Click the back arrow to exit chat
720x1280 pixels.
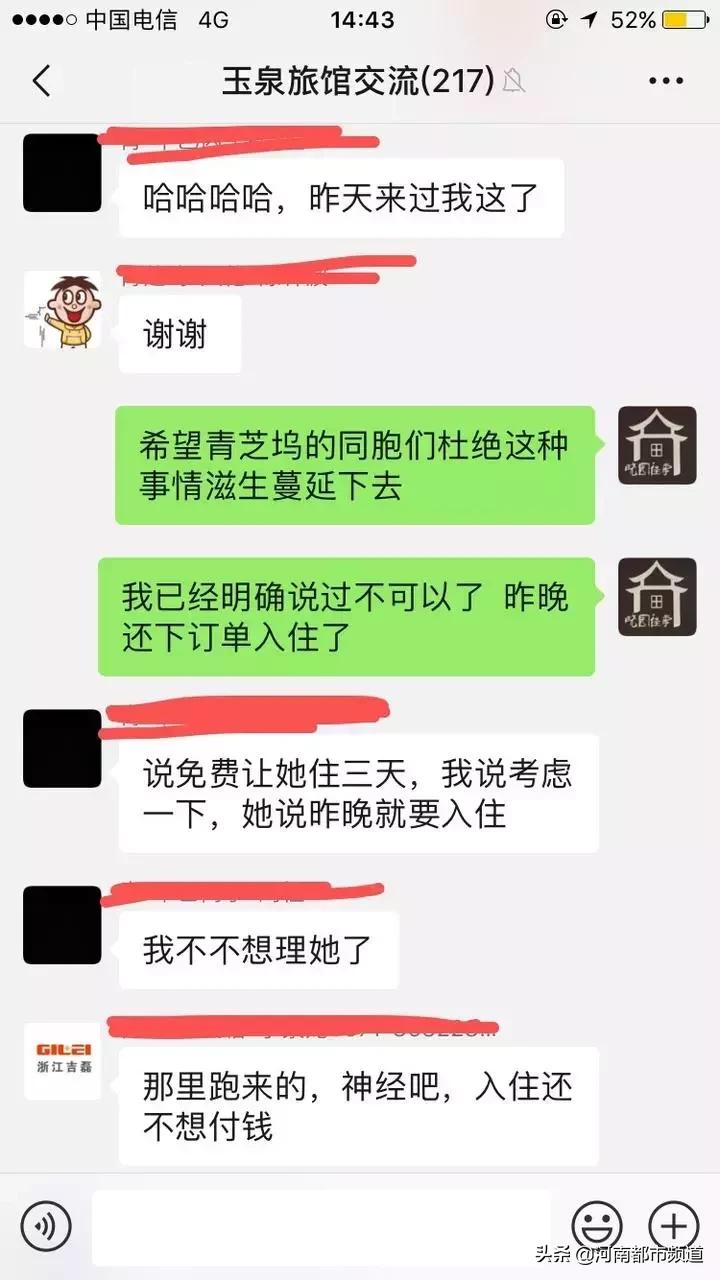pyautogui.click(x=42, y=79)
